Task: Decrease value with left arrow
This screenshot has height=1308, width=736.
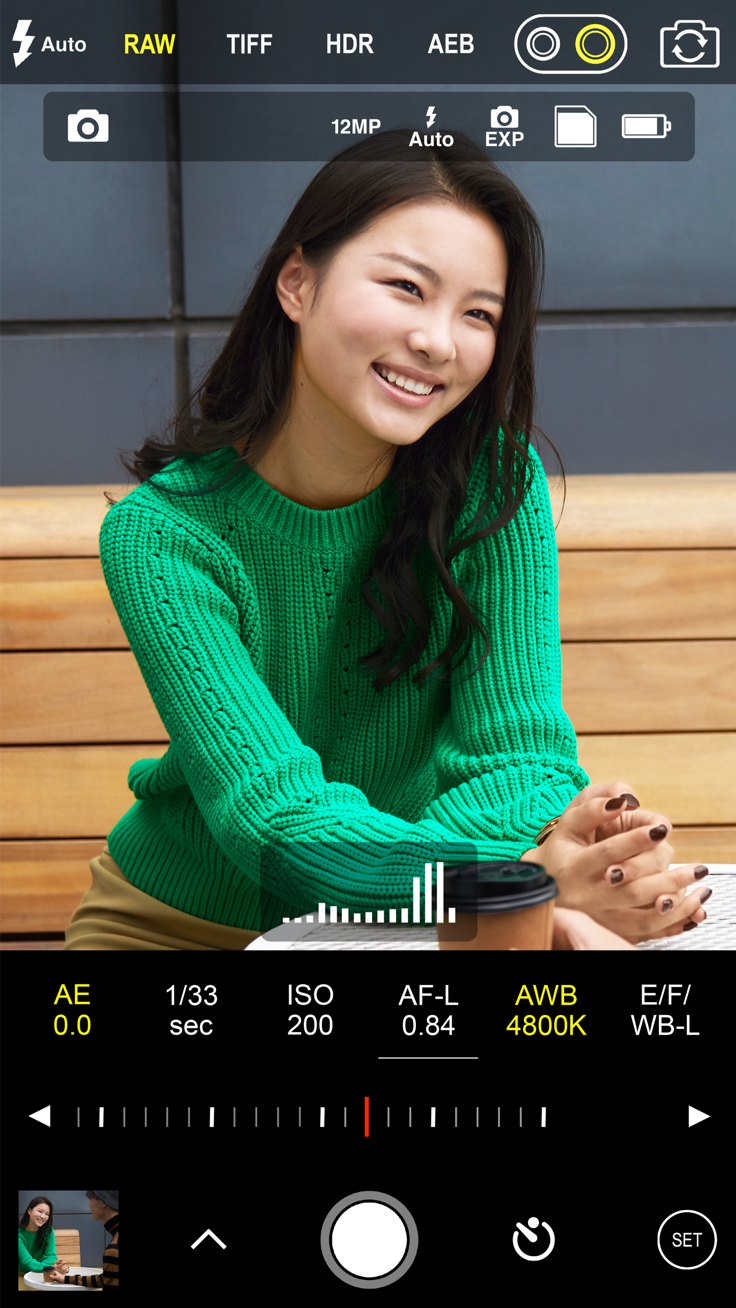Action: point(40,1116)
